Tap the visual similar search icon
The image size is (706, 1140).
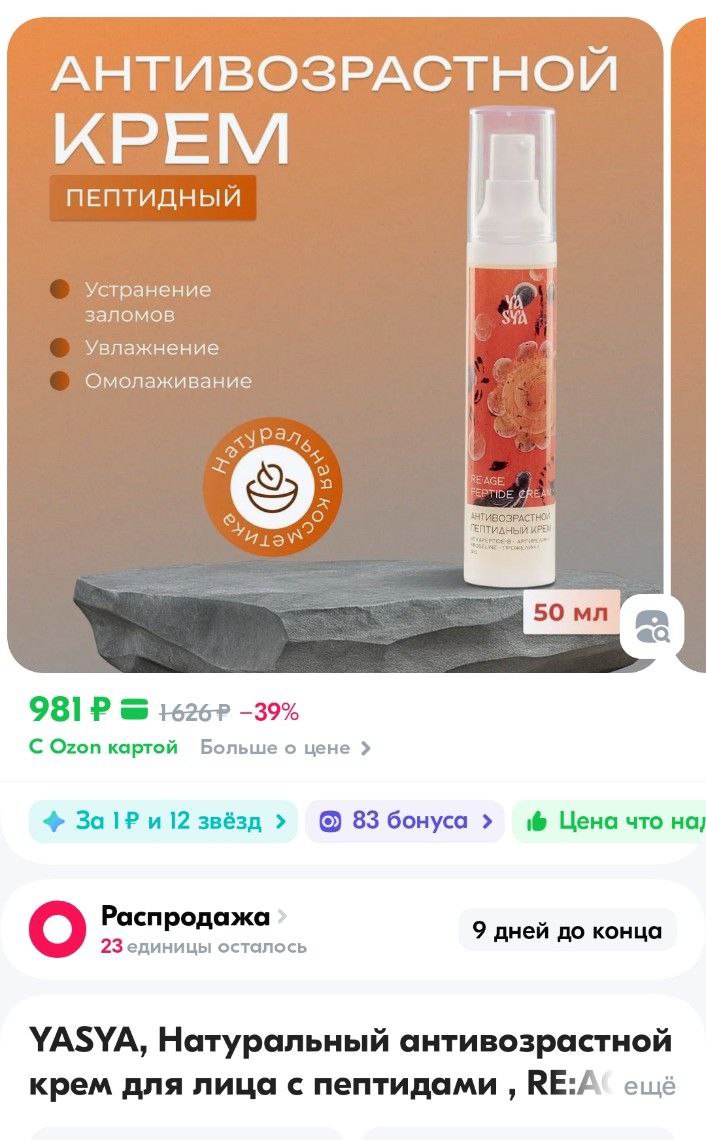[651, 627]
